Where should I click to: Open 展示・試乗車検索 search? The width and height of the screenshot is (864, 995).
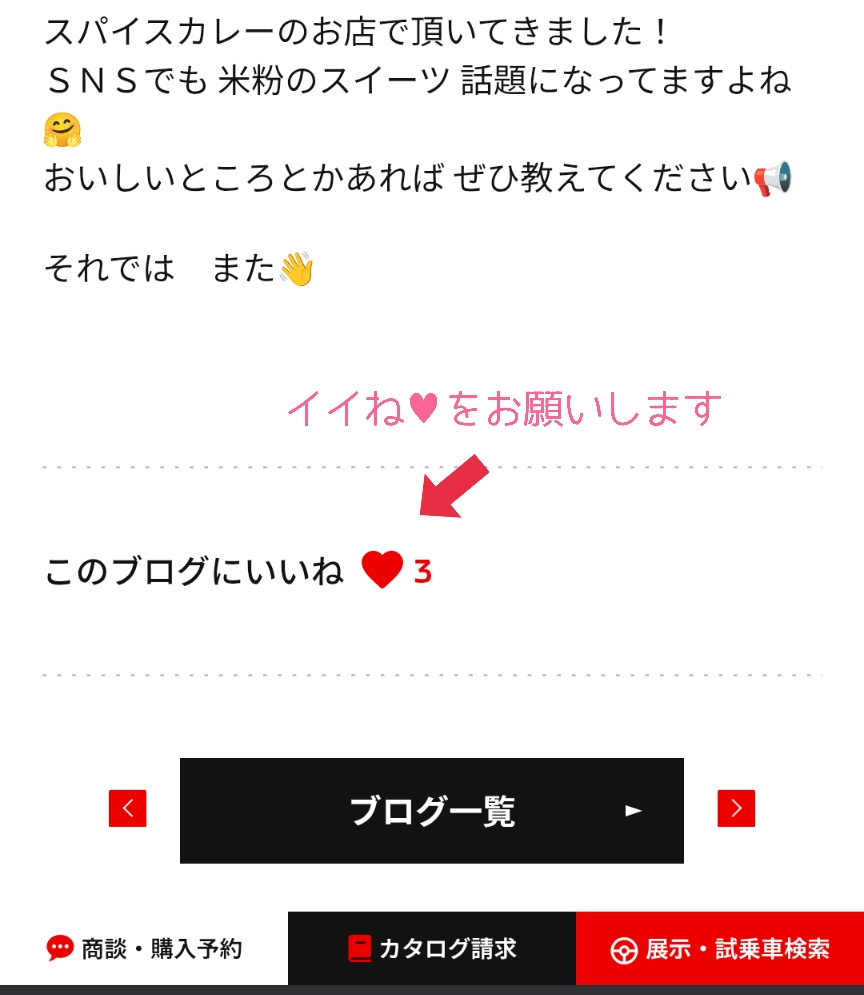720,948
